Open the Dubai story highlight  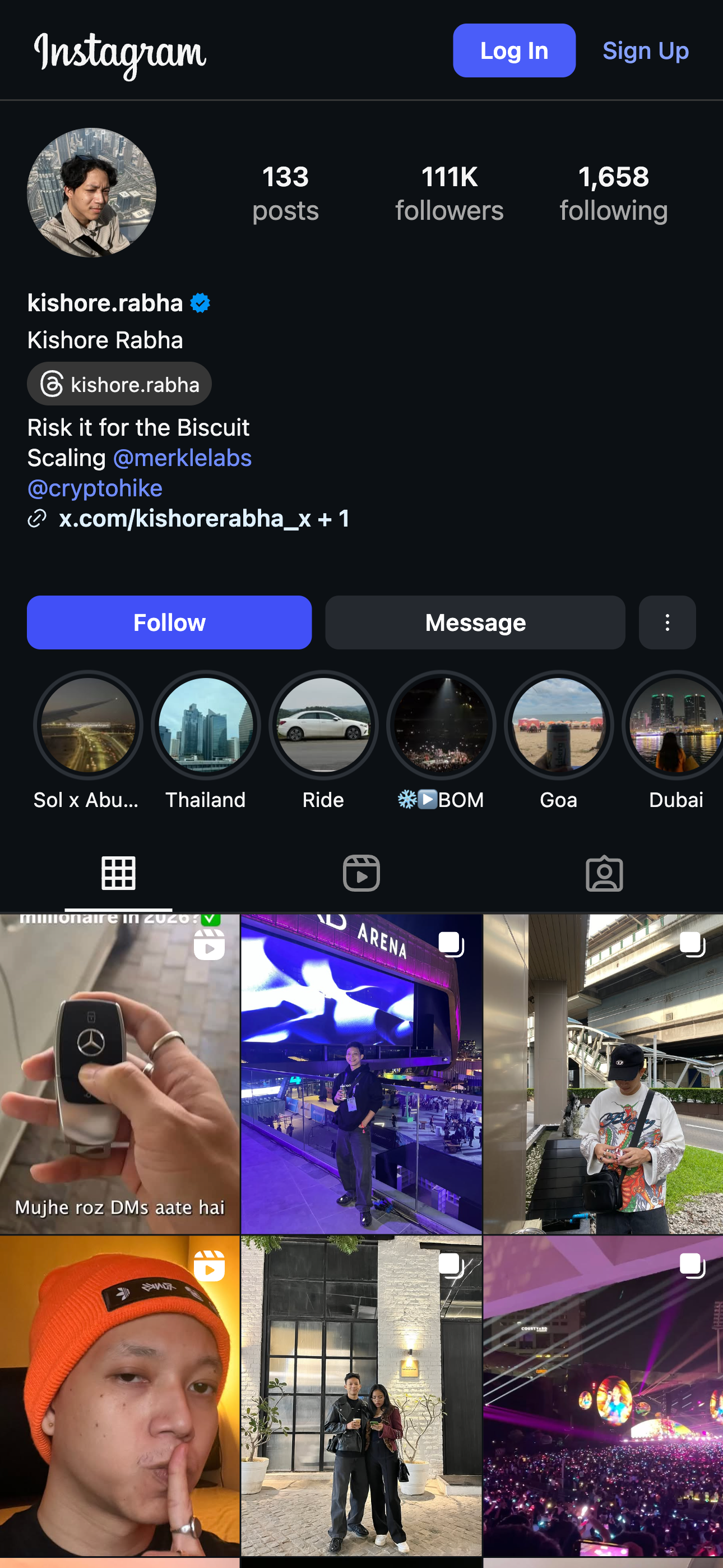(x=674, y=725)
